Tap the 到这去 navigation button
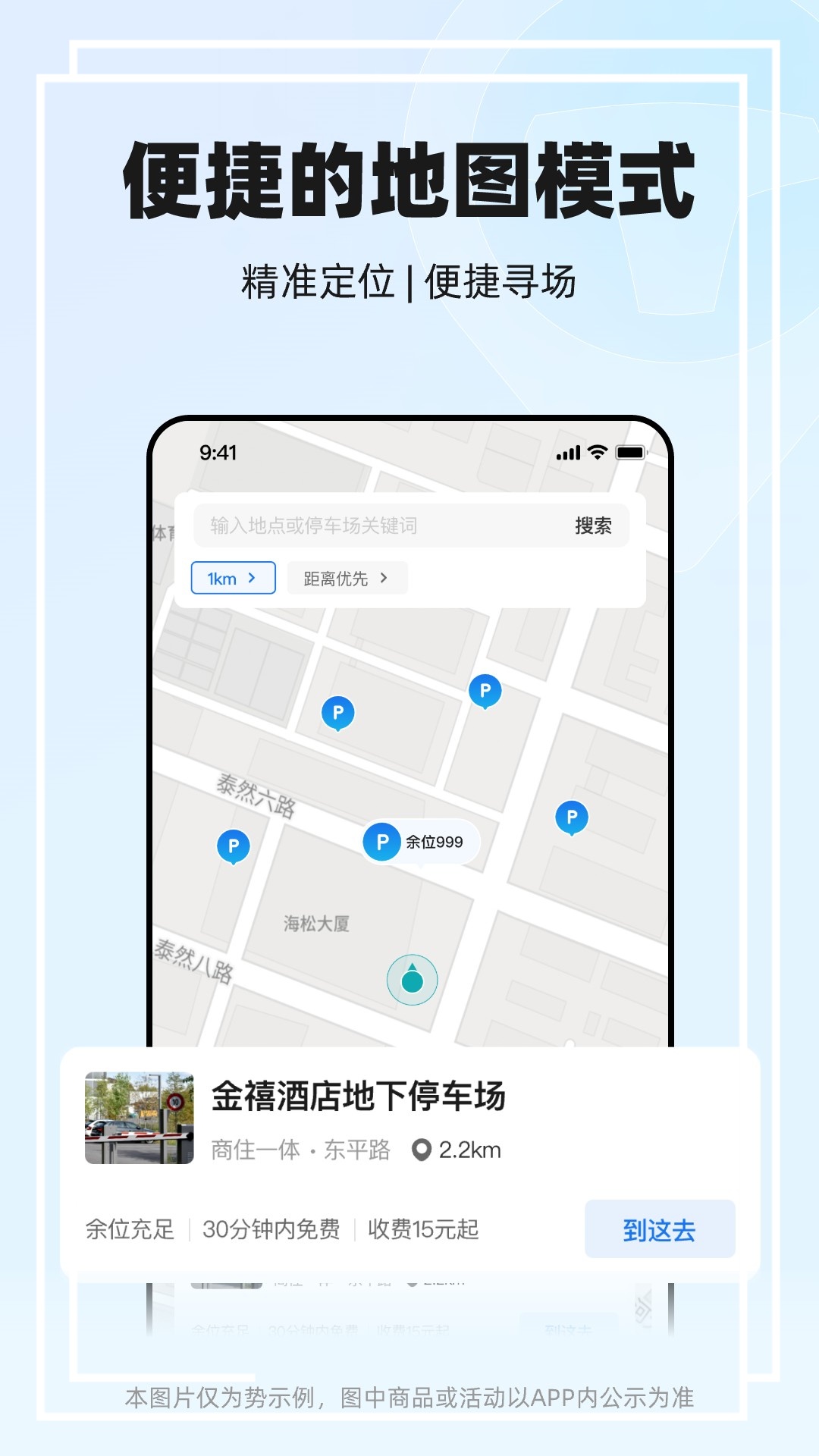819x1456 pixels. (659, 1229)
